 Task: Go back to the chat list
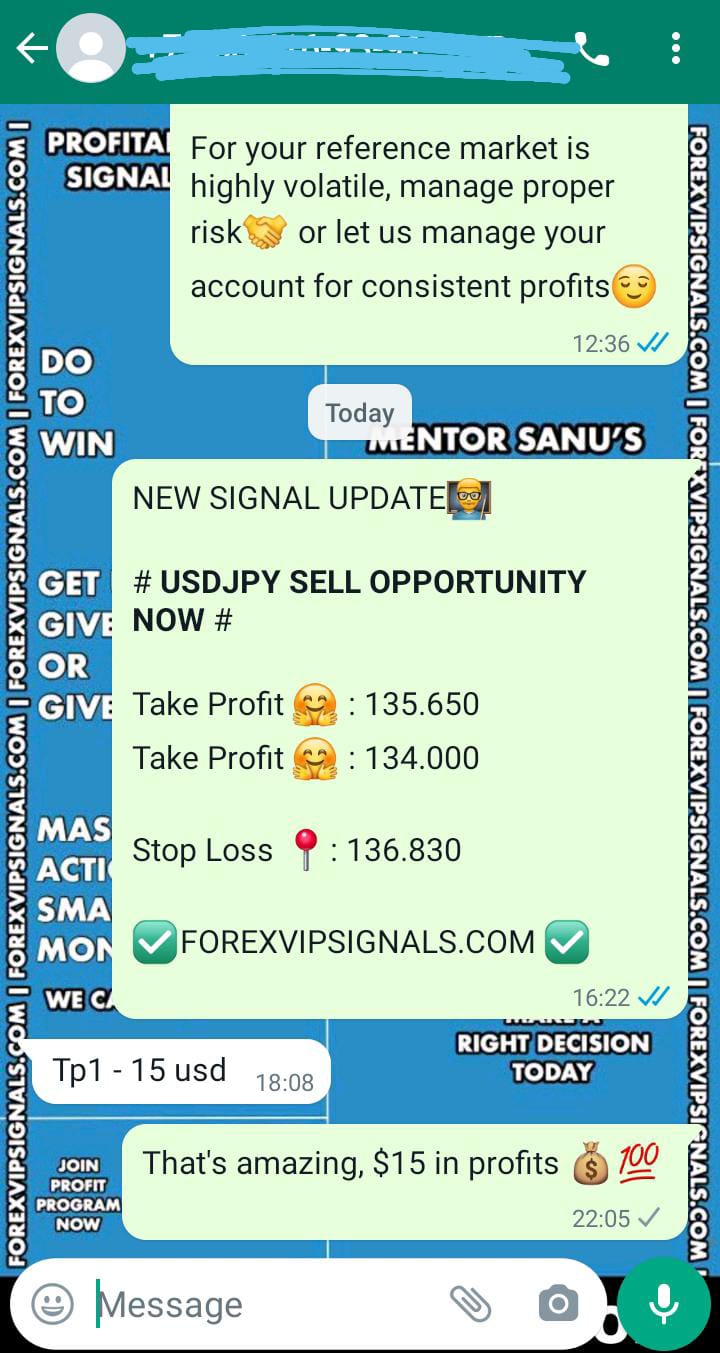click(x=31, y=49)
